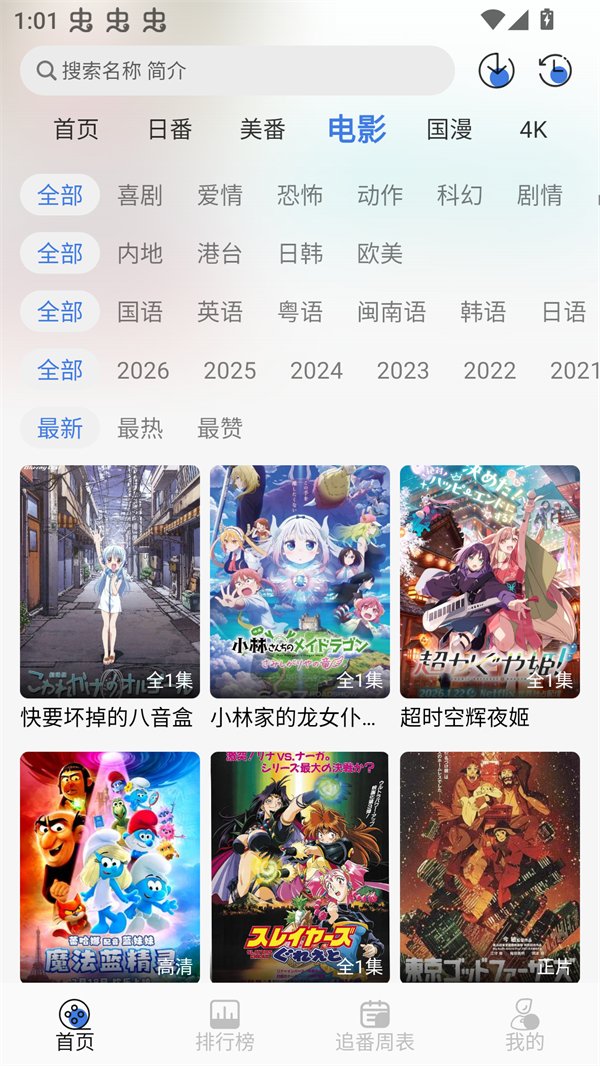Open the movie 快要坏掉的八音盒

pyautogui.click(x=109, y=598)
